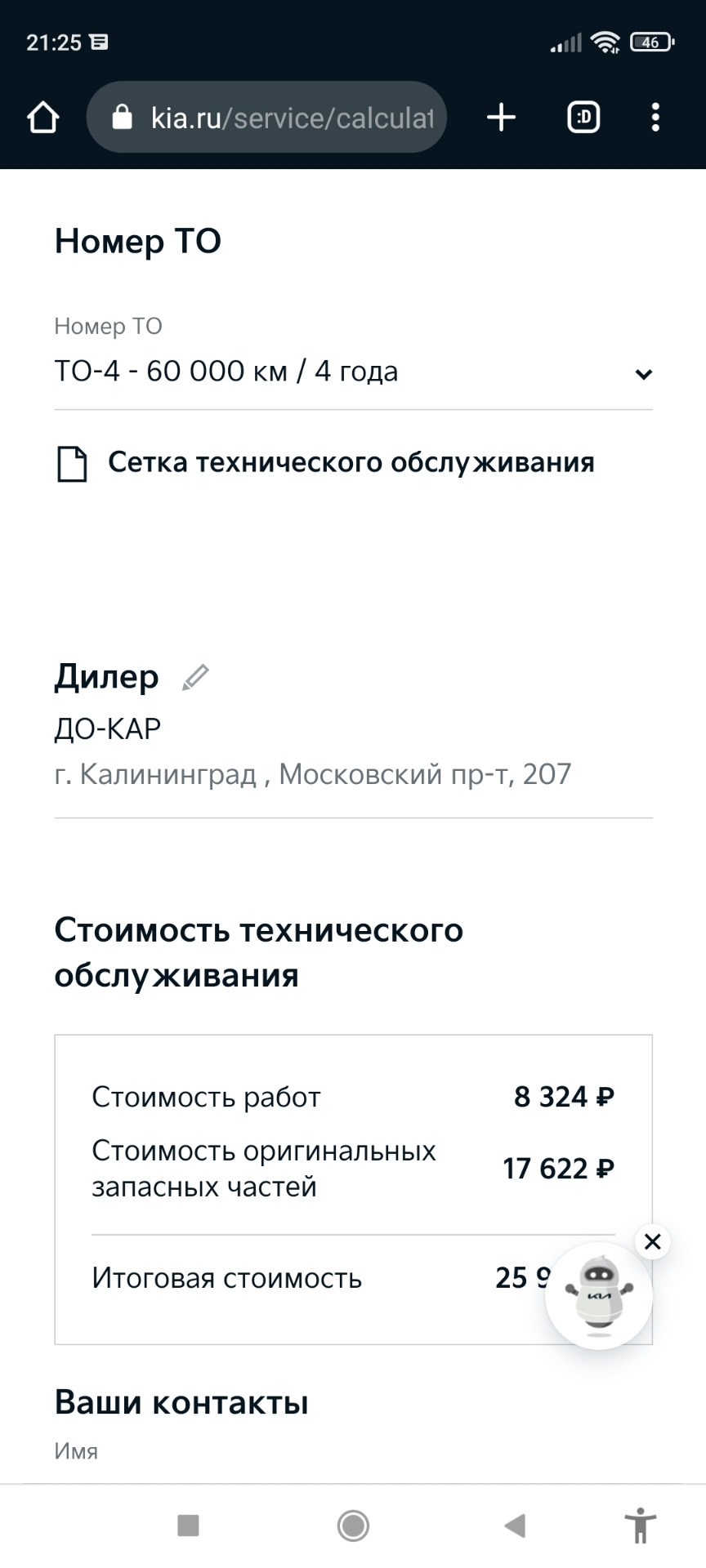Open the Kia robot assistant chat

[x=599, y=1296]
